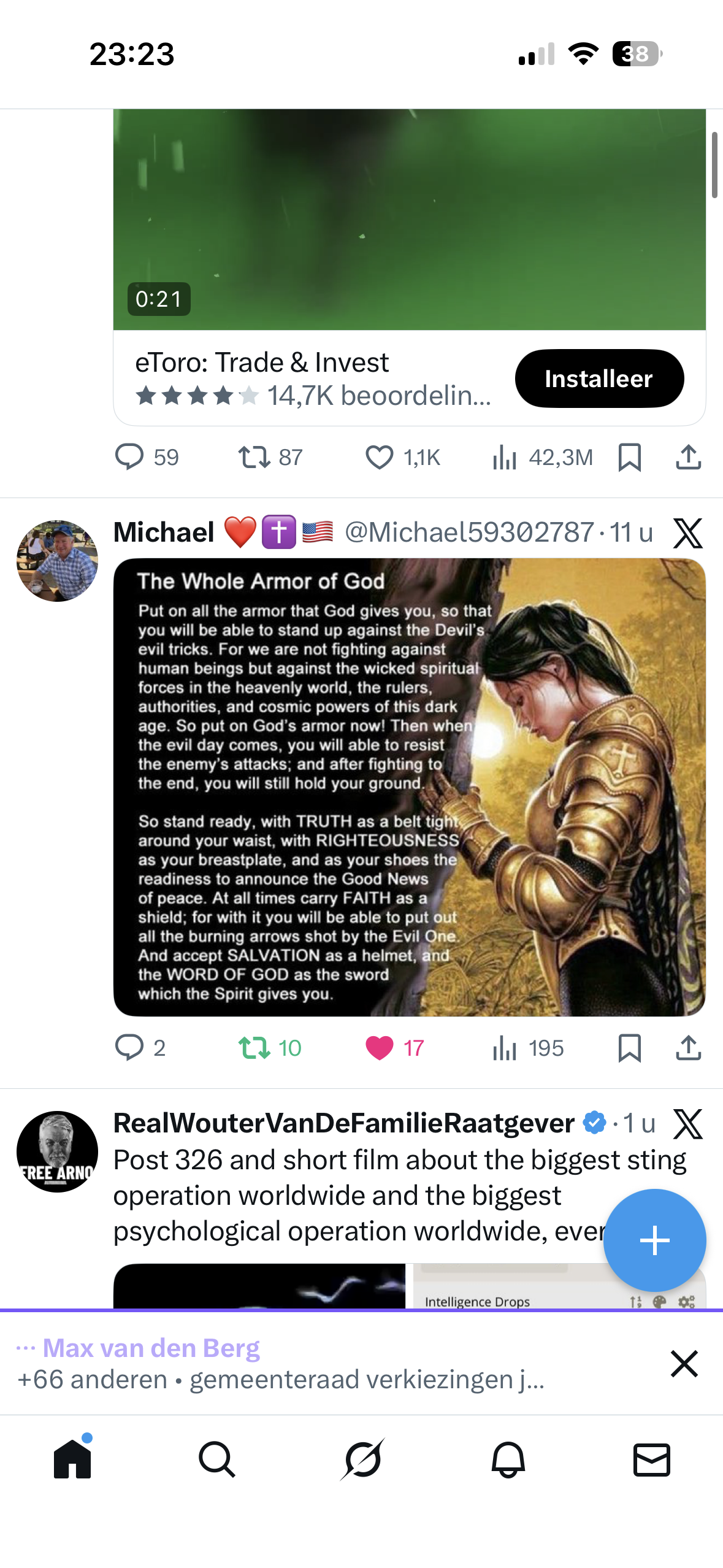Bookmark Michael's post
This screenshot has height=1568, width=723.
click(629, 1047)
